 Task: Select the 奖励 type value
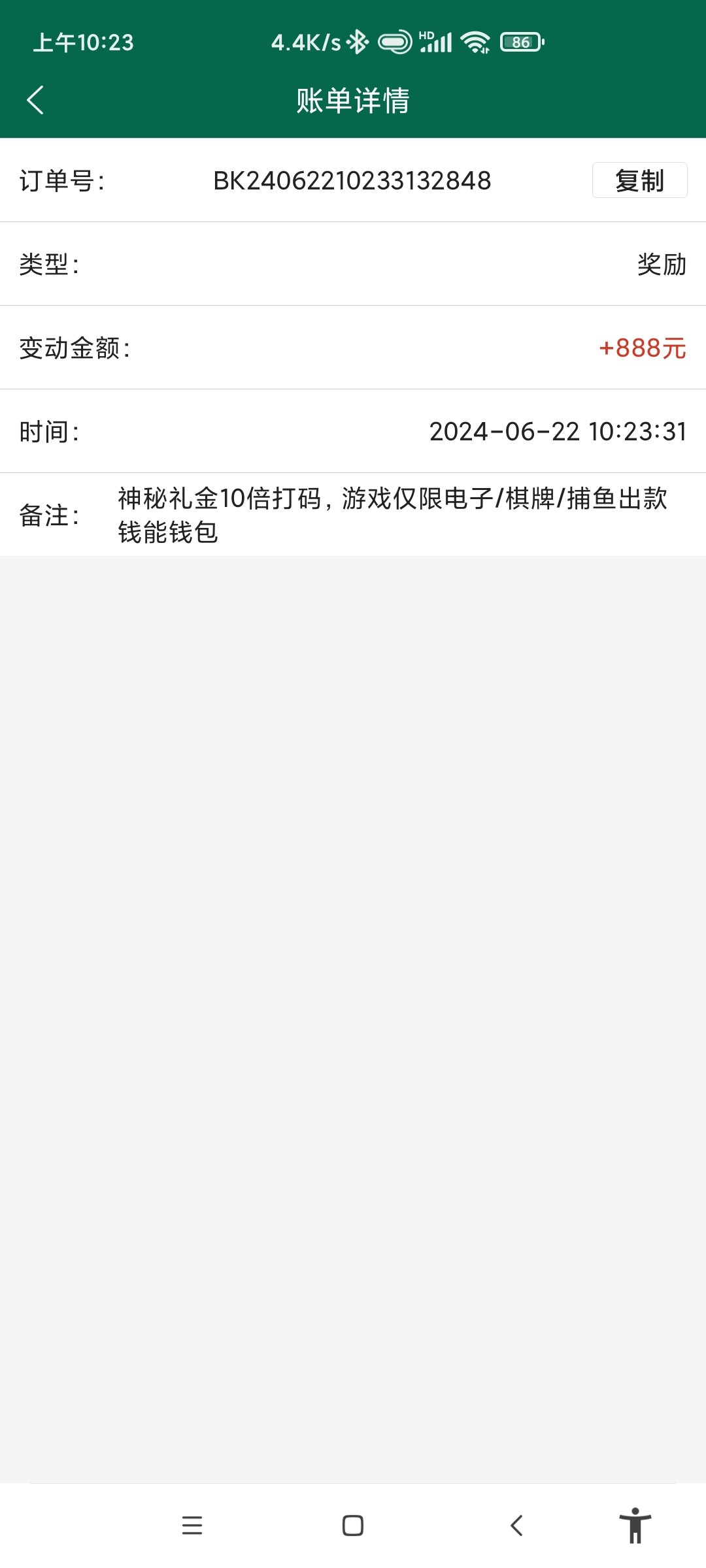pyautogui.click(x=661, y=265)
